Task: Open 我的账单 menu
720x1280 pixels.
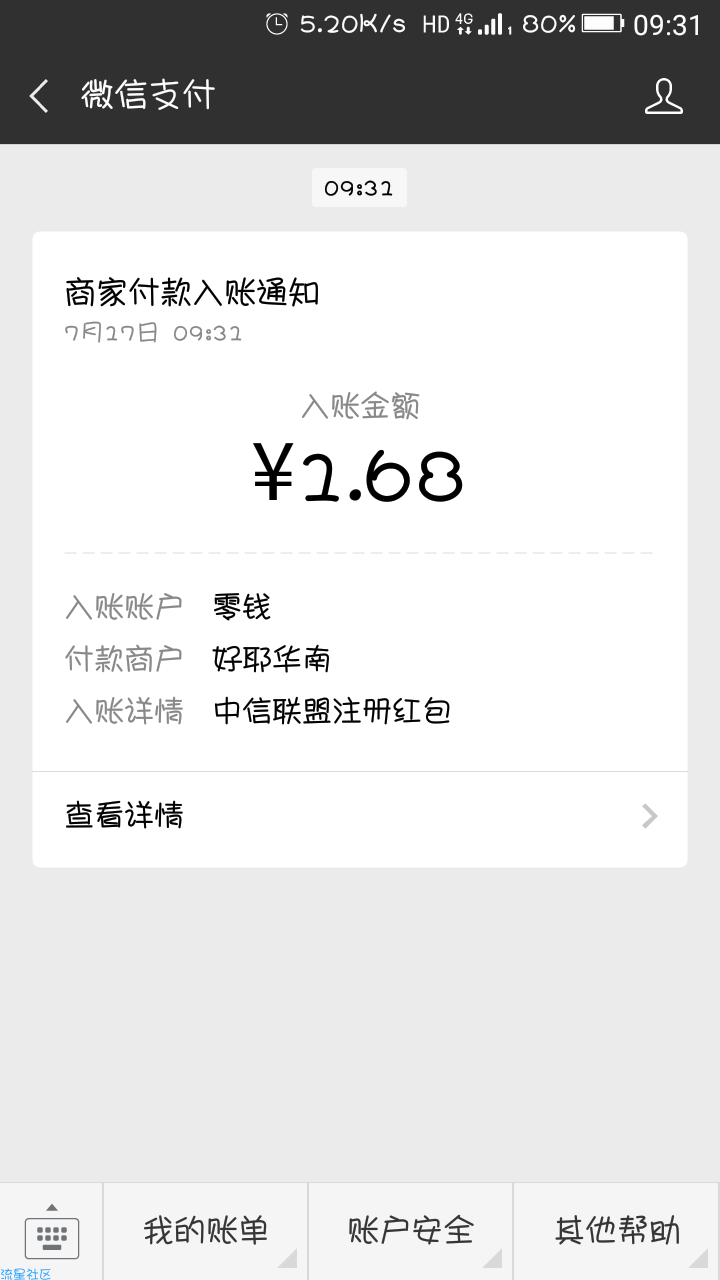Action: click(x=206, y=1232)
